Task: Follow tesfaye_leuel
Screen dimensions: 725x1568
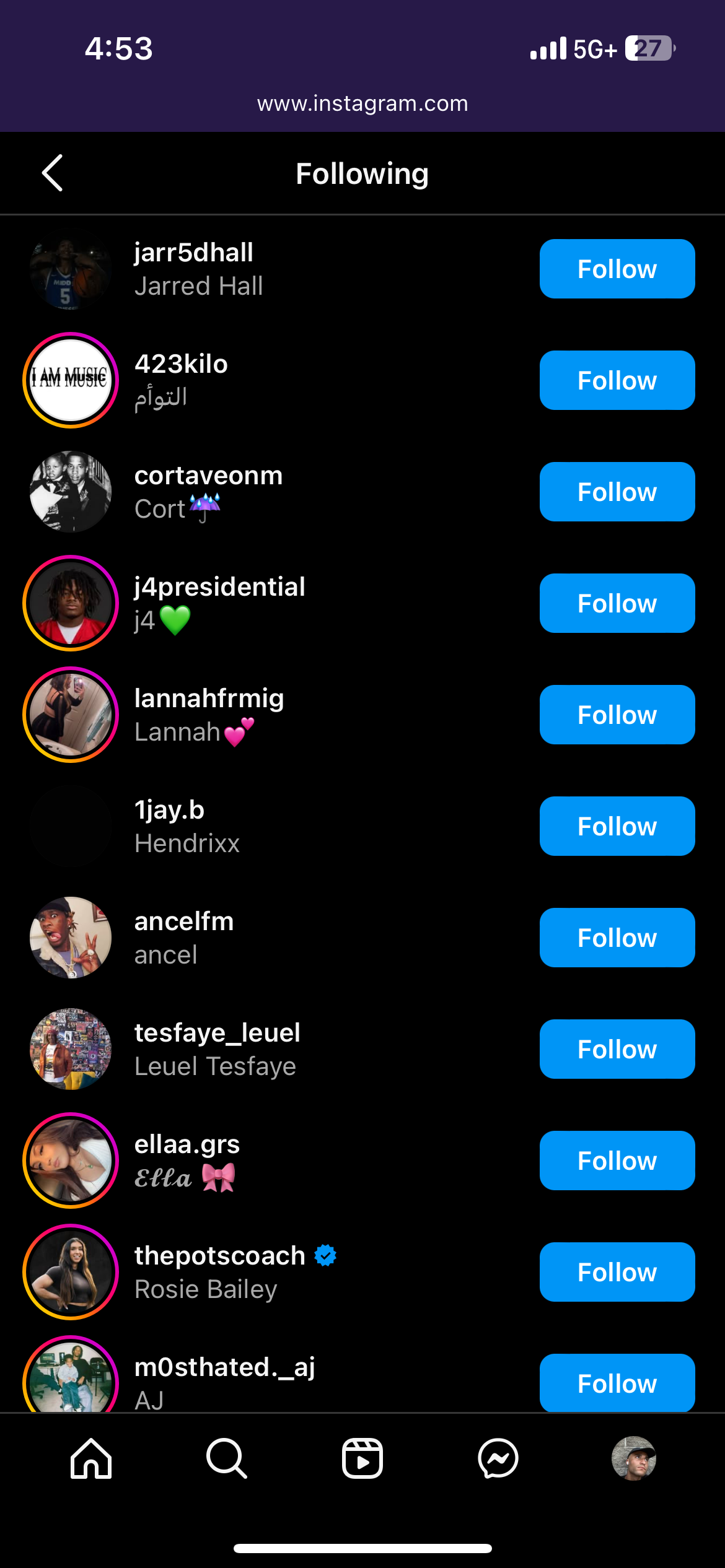Action: (617, 1049)
